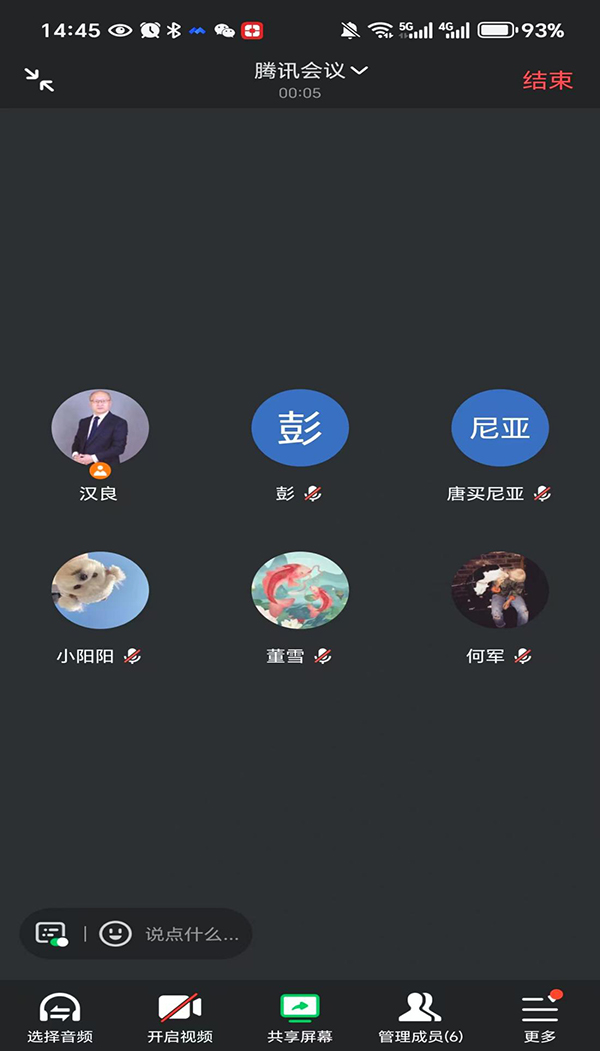Select 何军's avatar
600x1051 pixels.
[499, 590]
